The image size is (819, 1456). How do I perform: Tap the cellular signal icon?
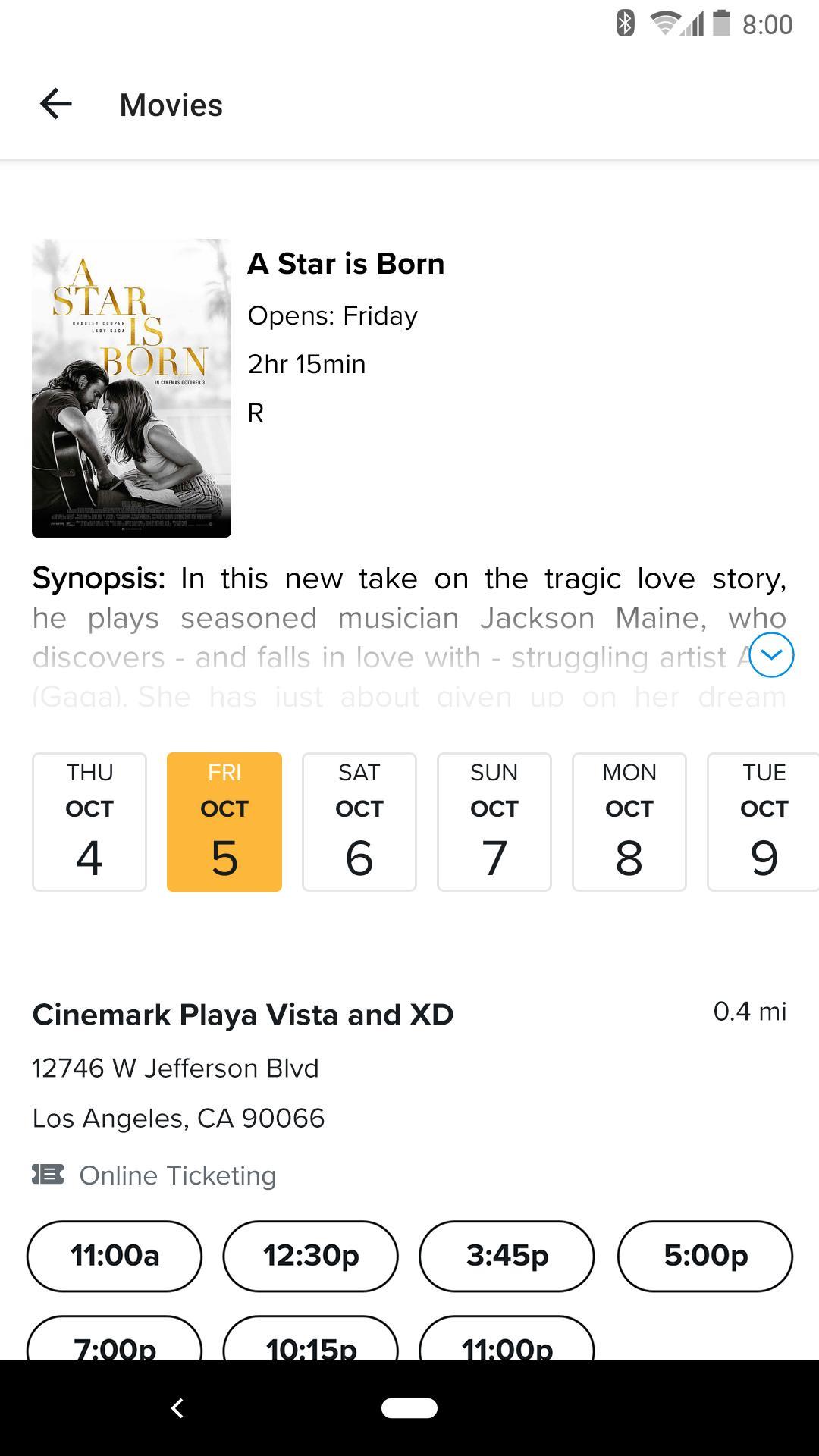pos(692,23)
